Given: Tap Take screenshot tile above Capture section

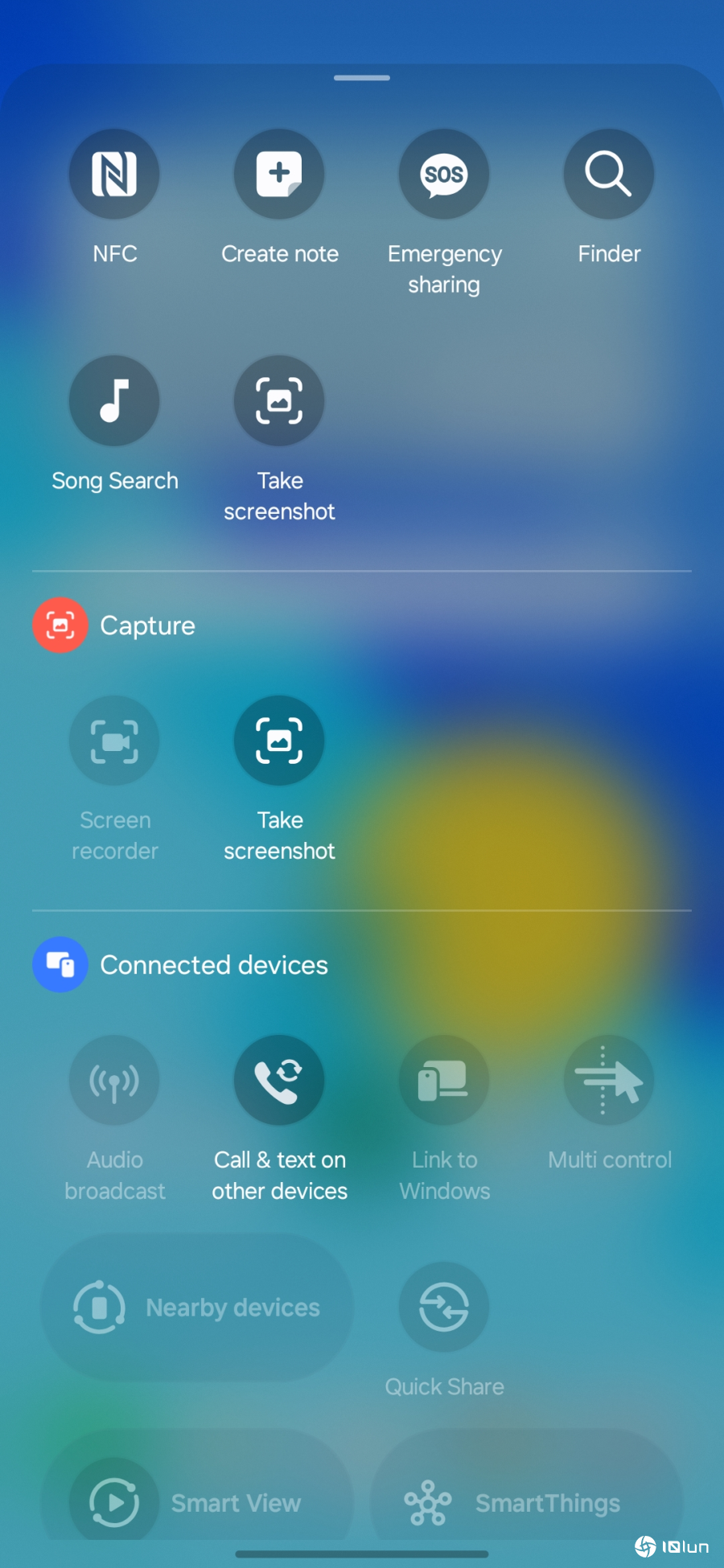Looking at the screenshot, I should pyautogui.click(x=279, y=400).
